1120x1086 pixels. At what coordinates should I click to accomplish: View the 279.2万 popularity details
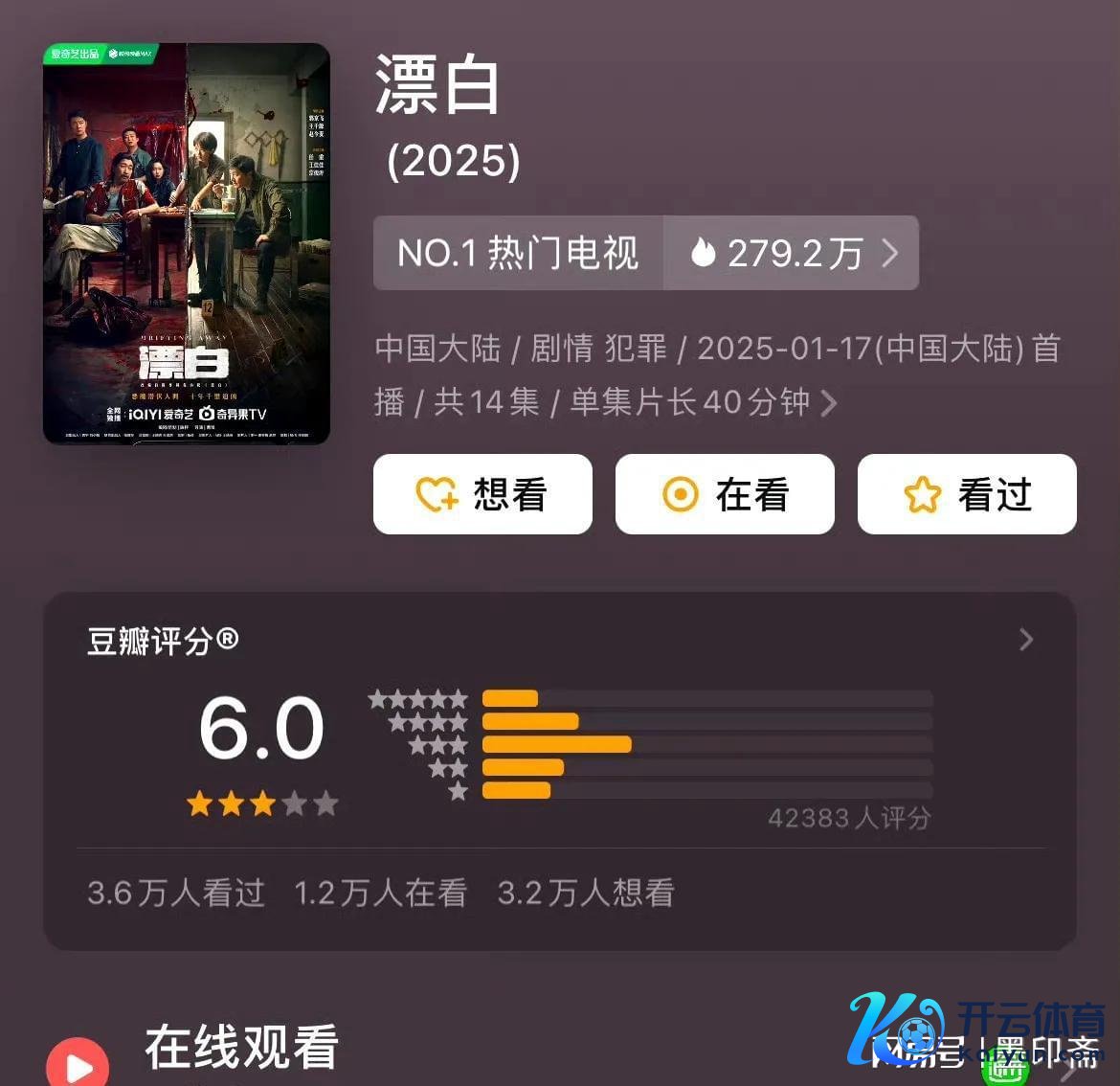coord(793,253)
